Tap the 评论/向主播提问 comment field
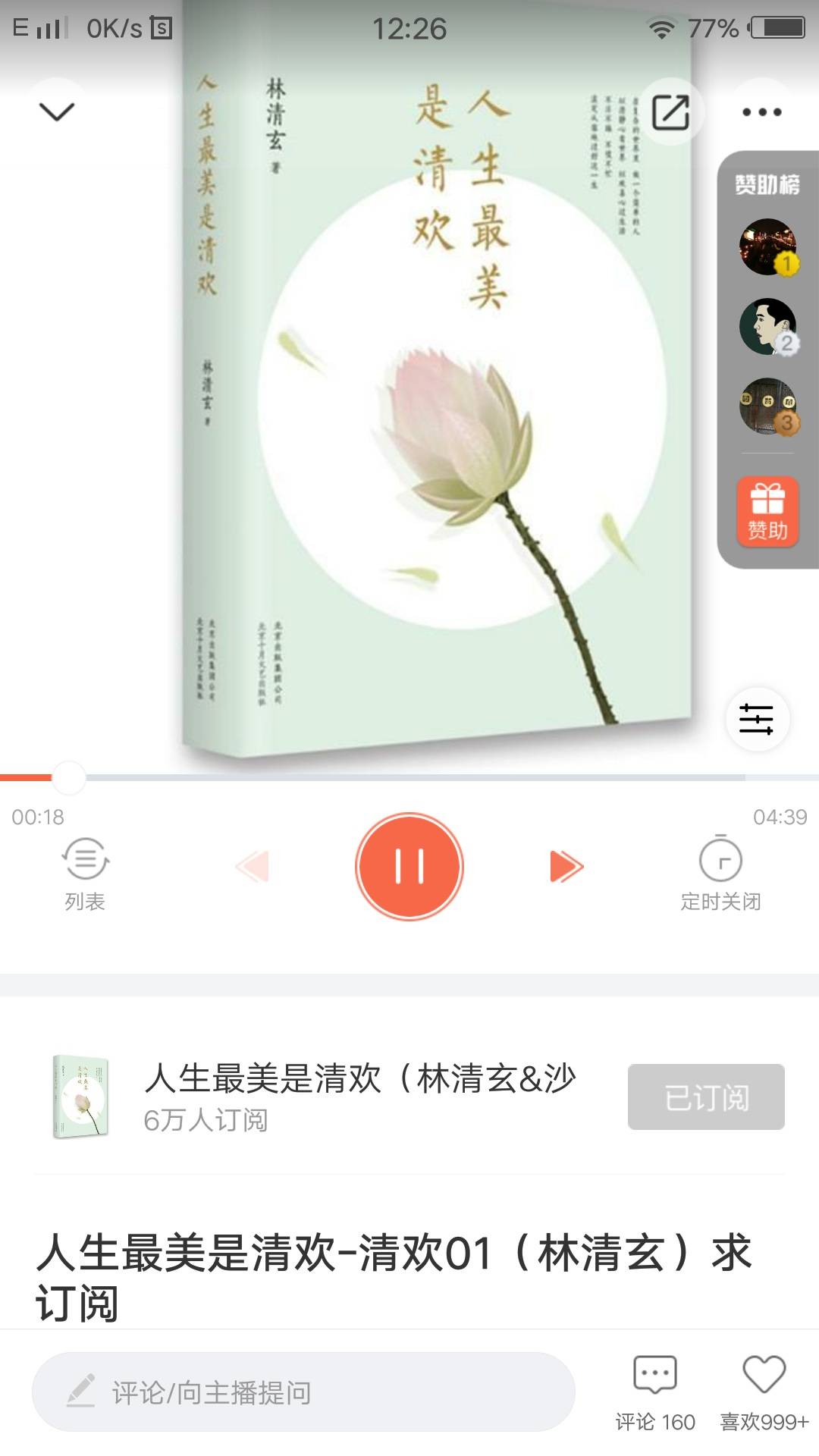The width and height of the screenshot is (819, 1456). tap(303, 1392)
